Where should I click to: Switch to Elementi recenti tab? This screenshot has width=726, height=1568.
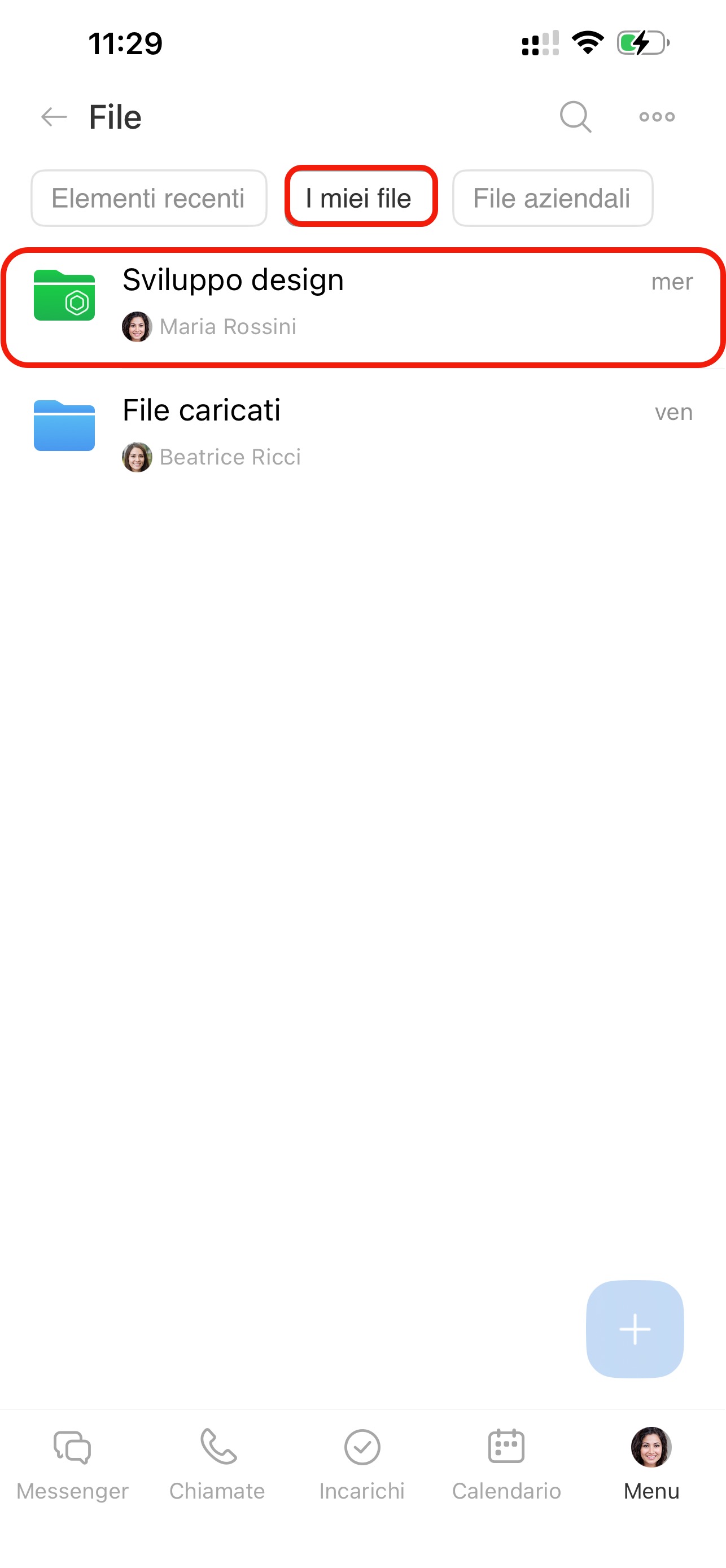pyautogui.click(x=148, y=199)
